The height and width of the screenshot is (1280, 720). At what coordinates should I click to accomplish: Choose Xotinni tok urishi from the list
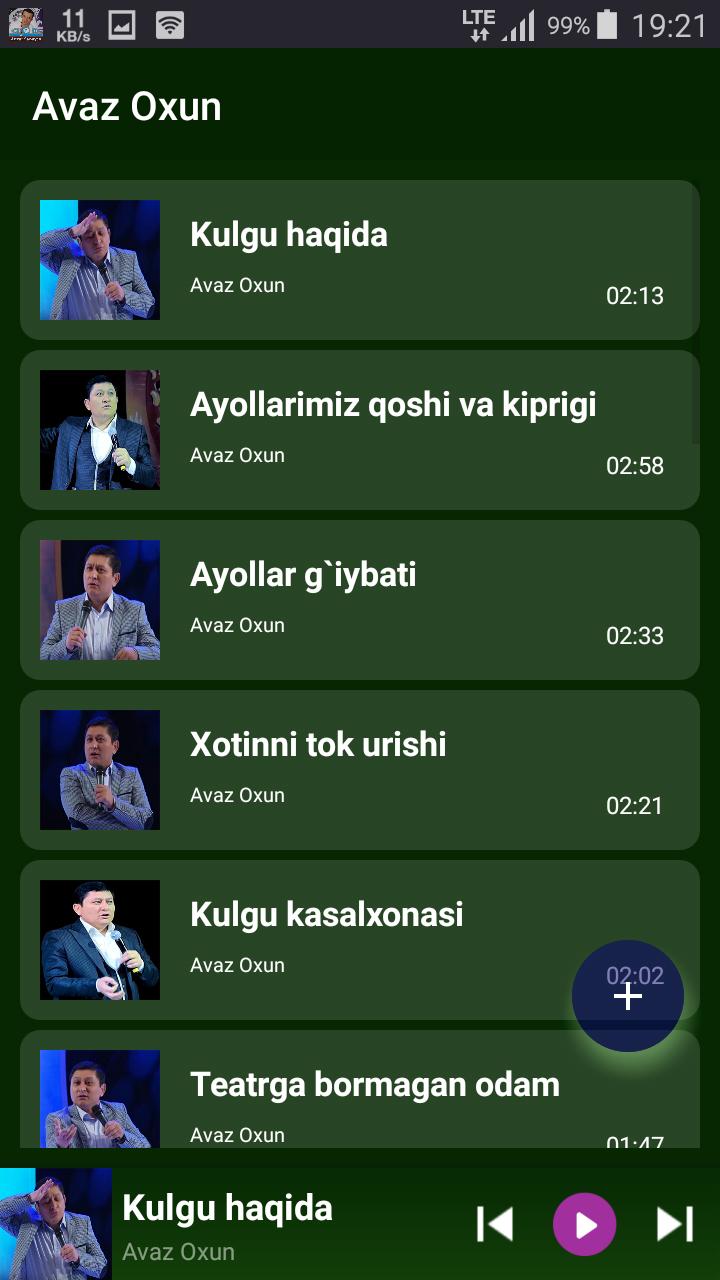(x=360, y=768)
